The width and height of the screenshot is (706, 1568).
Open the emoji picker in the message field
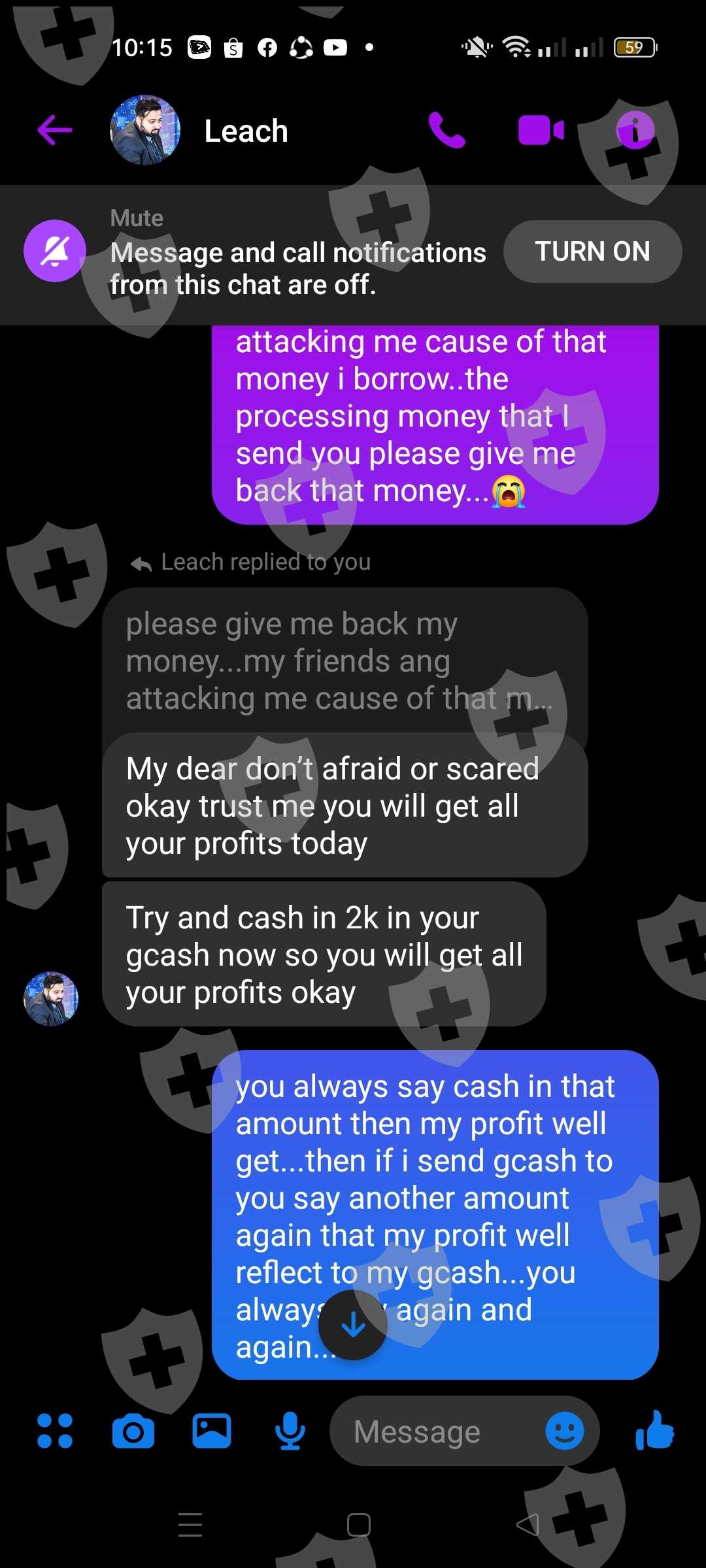[564, 1431]
